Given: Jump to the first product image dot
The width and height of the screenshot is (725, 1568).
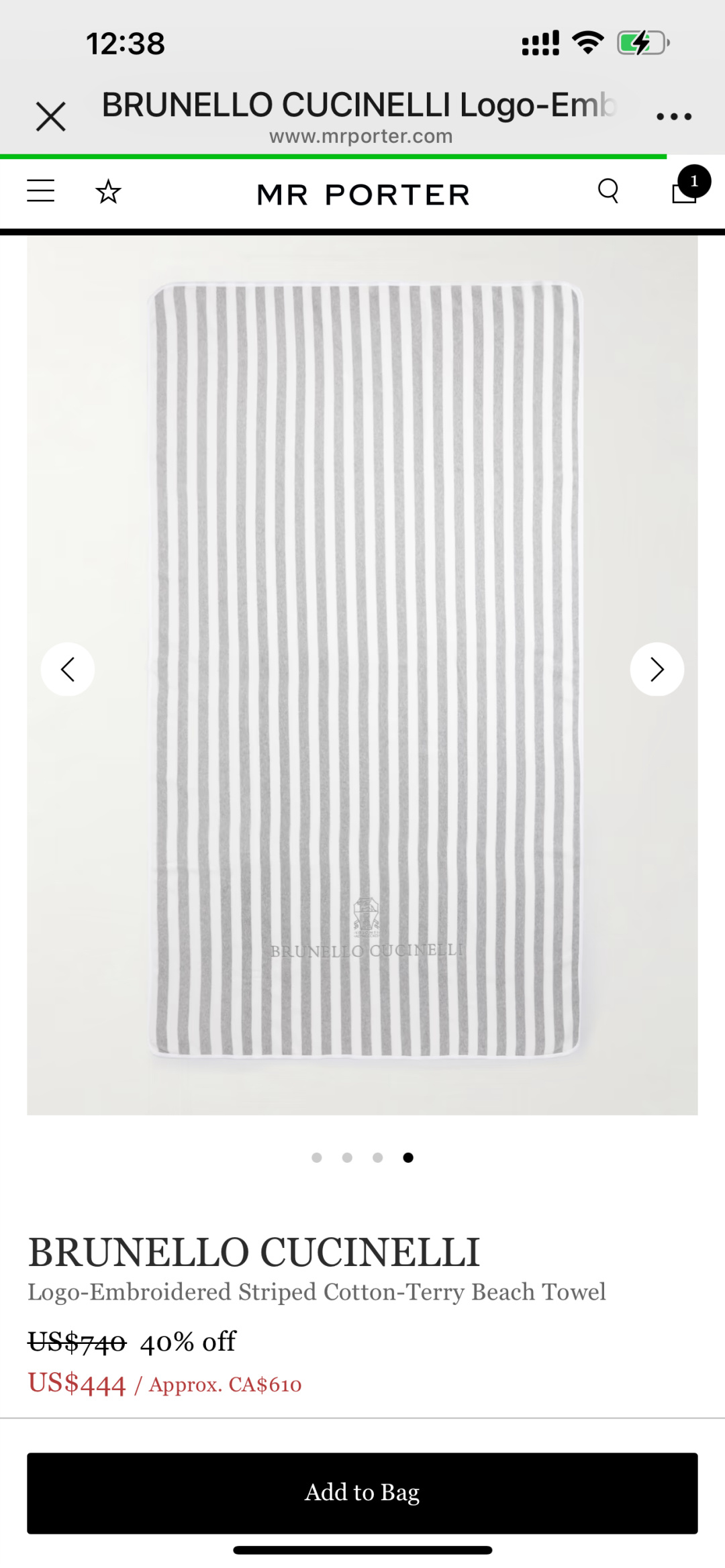Looking at the screenshot, I should 317,1157.
